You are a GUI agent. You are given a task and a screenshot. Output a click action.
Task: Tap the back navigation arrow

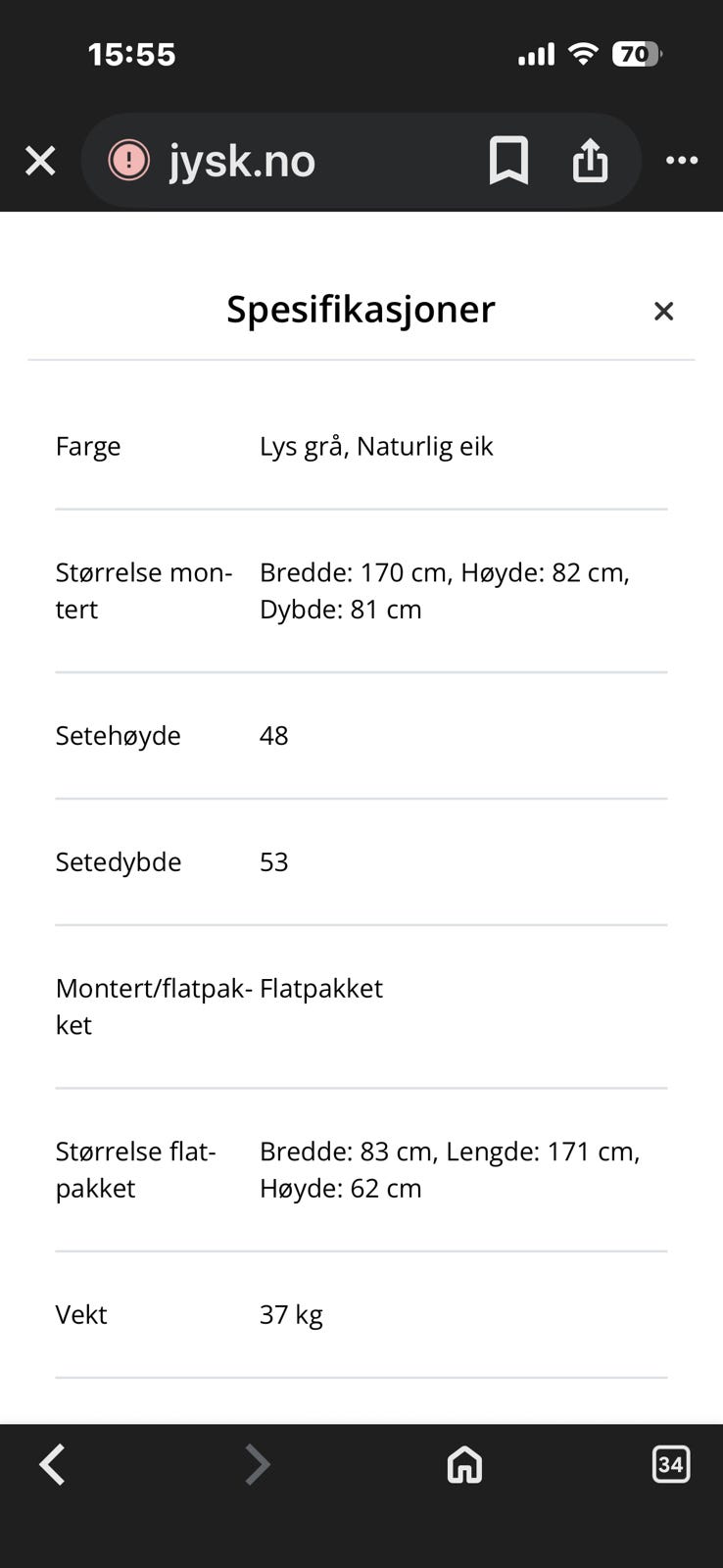(53, 1464)
